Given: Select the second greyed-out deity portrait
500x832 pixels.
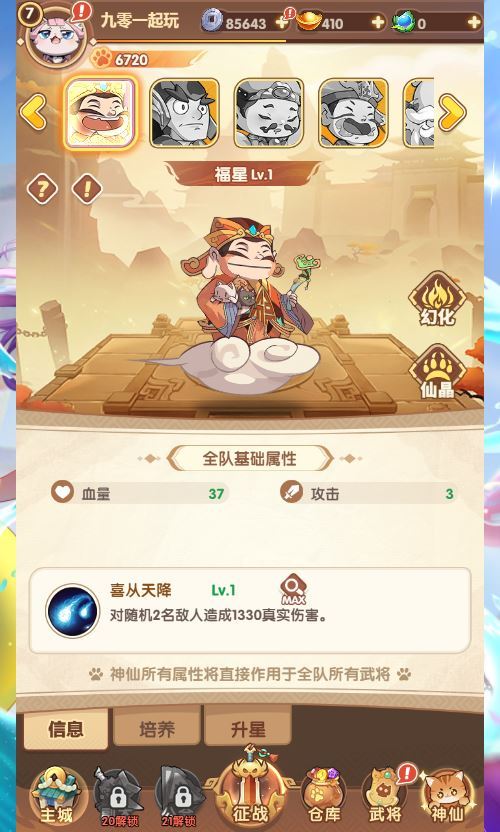Looking at the screenshot, I should tap(269, 112).
